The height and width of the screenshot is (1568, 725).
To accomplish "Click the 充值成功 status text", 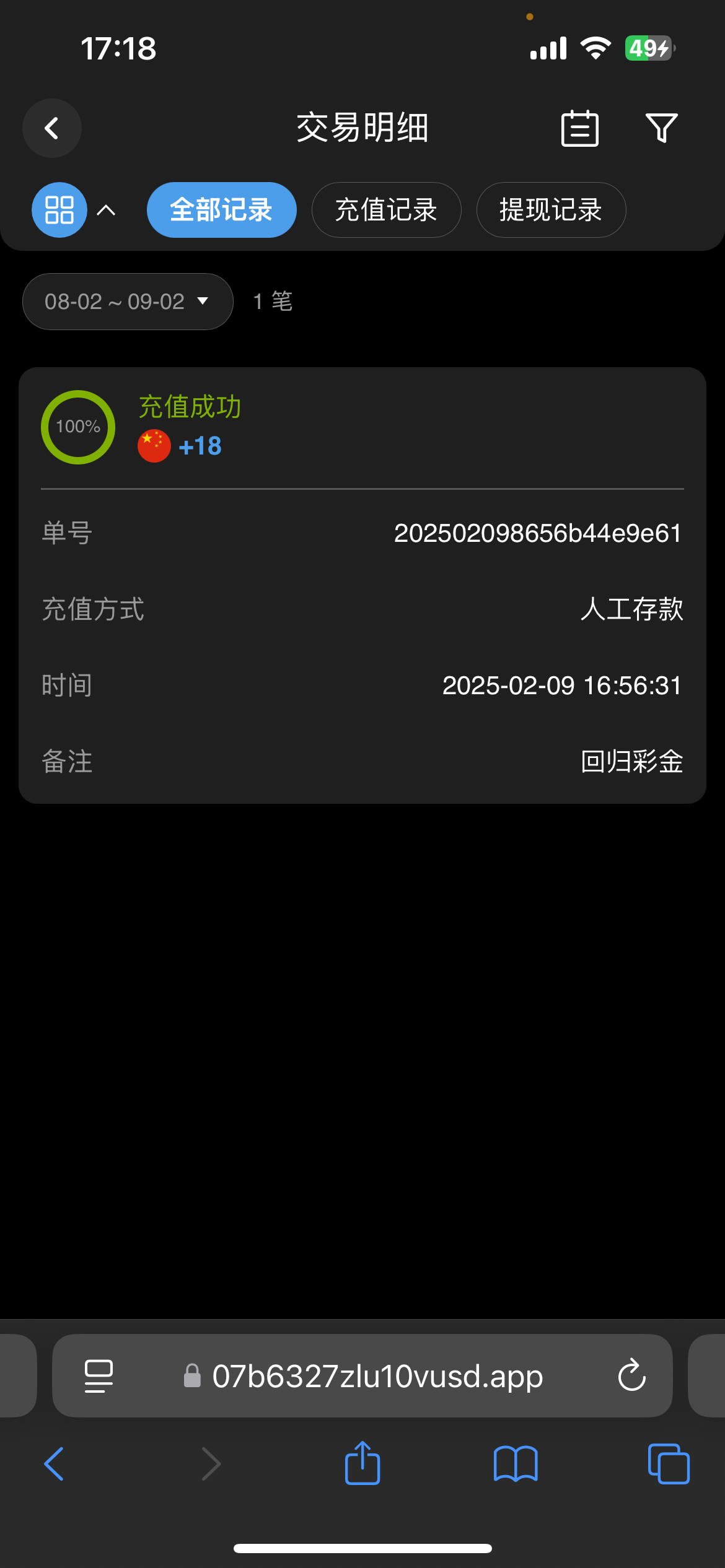I will point(189,407).
